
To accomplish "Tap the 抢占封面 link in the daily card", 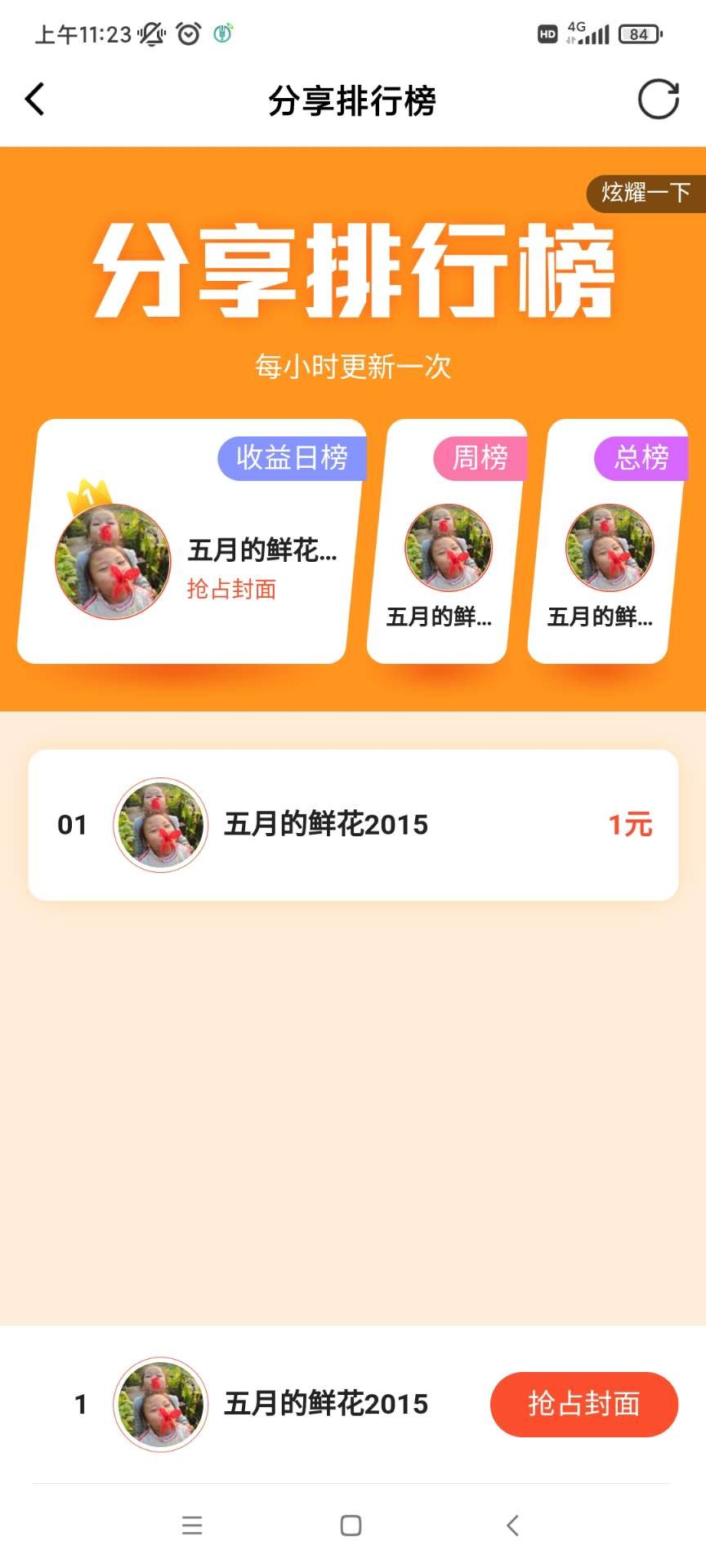I will pos(231,589).
